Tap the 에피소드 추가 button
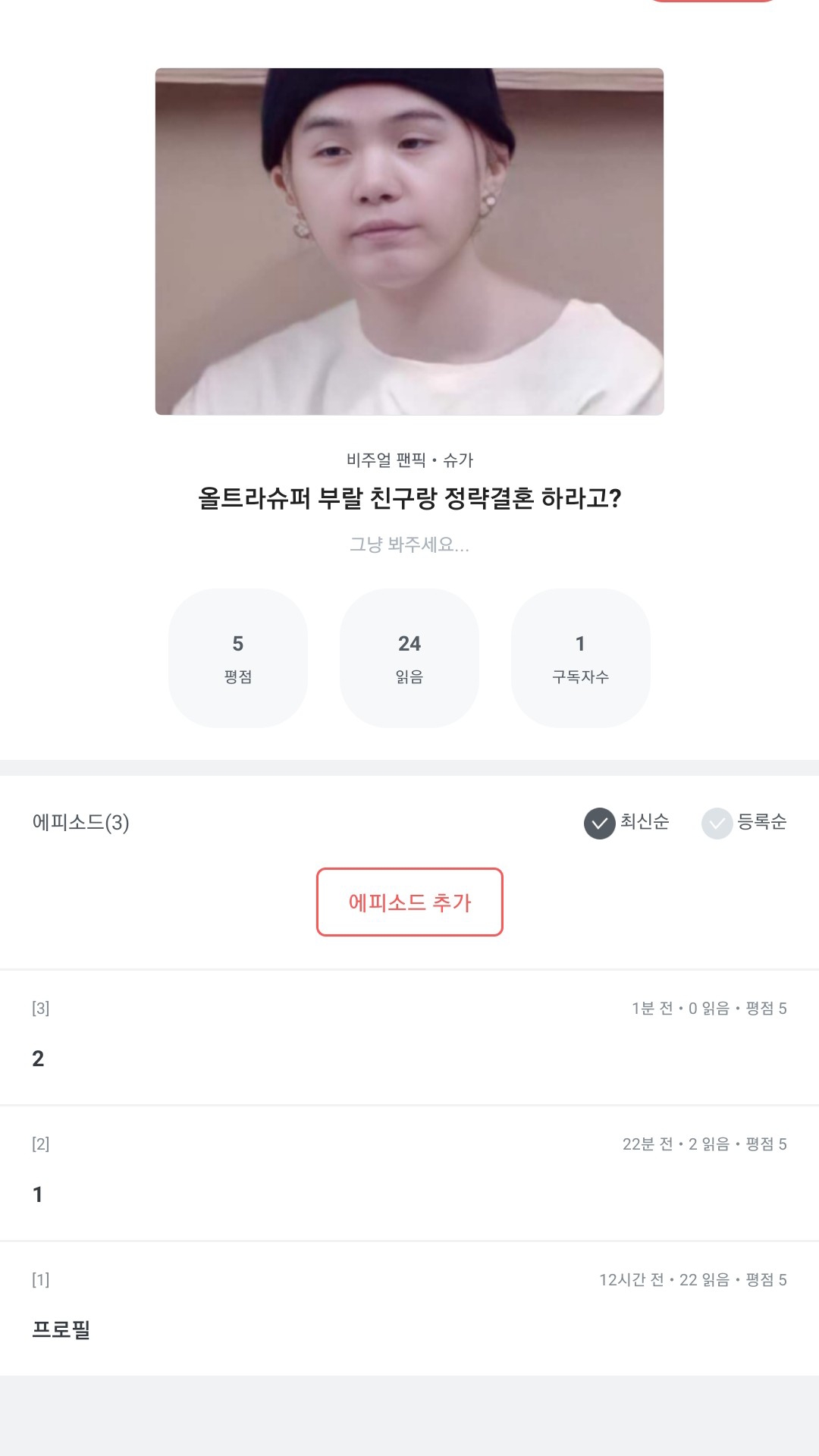The height and width of the screenshot is (1456, 819). (x=409, y=902)
